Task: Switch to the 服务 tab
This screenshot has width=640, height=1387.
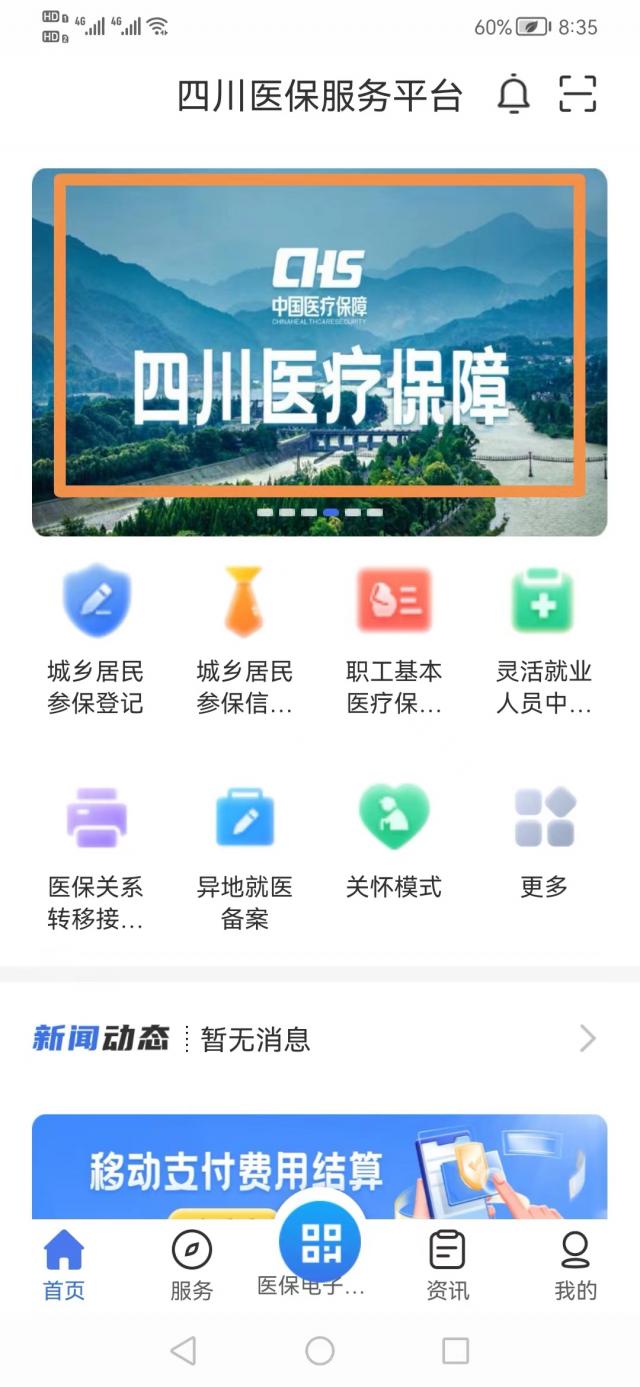Action: (x=191, y=1265)
